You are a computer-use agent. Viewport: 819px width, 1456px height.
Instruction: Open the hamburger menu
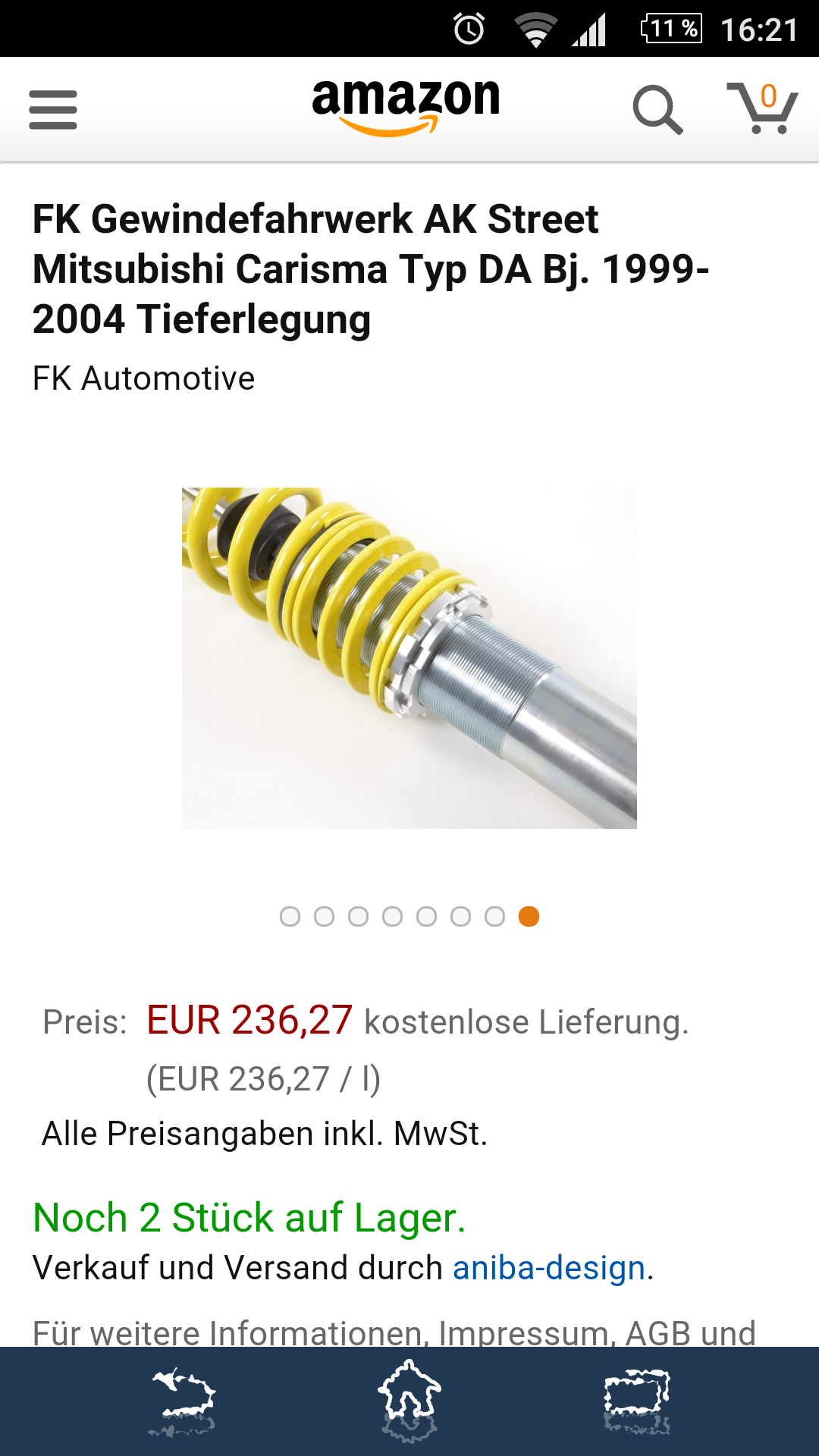[53, 110]
